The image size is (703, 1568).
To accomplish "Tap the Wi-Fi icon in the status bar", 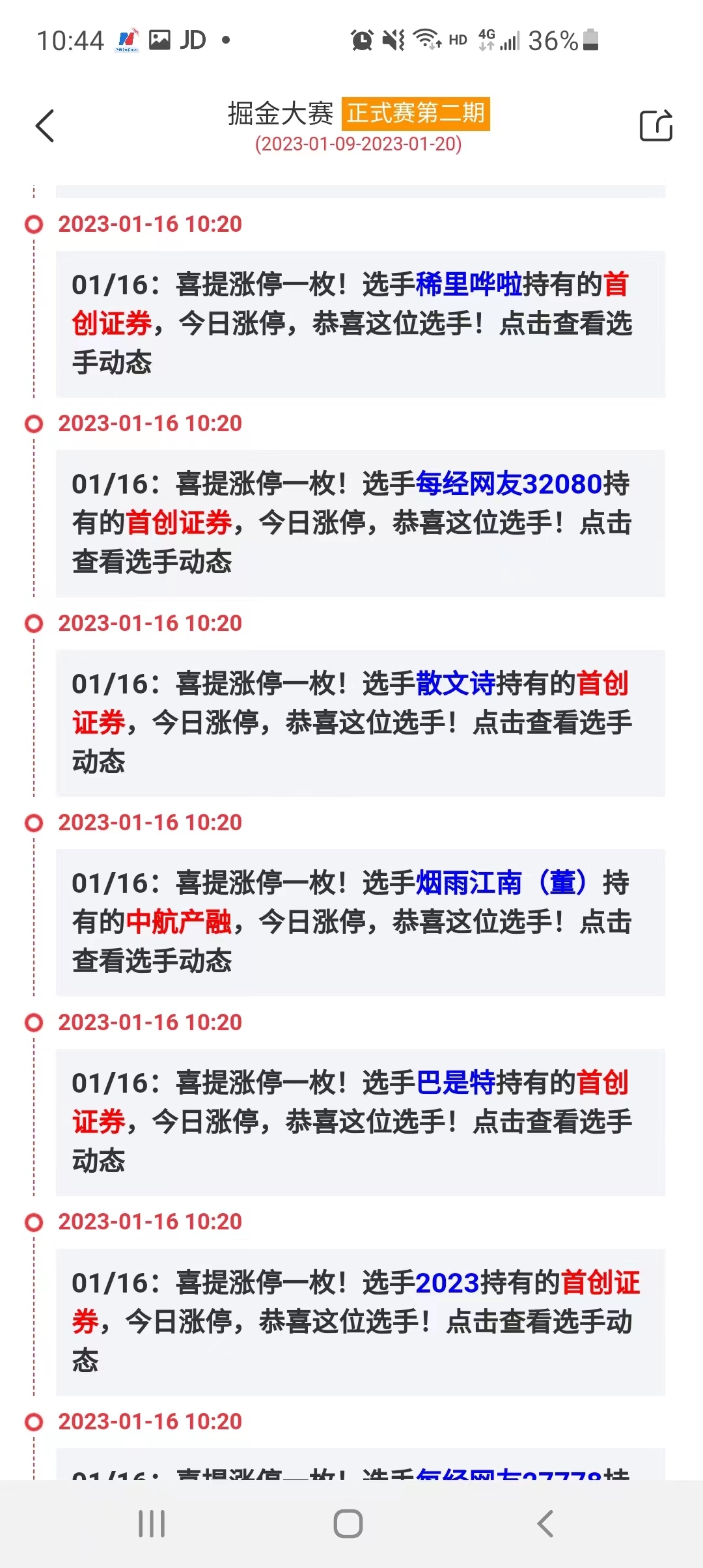I will coord(424,40).
